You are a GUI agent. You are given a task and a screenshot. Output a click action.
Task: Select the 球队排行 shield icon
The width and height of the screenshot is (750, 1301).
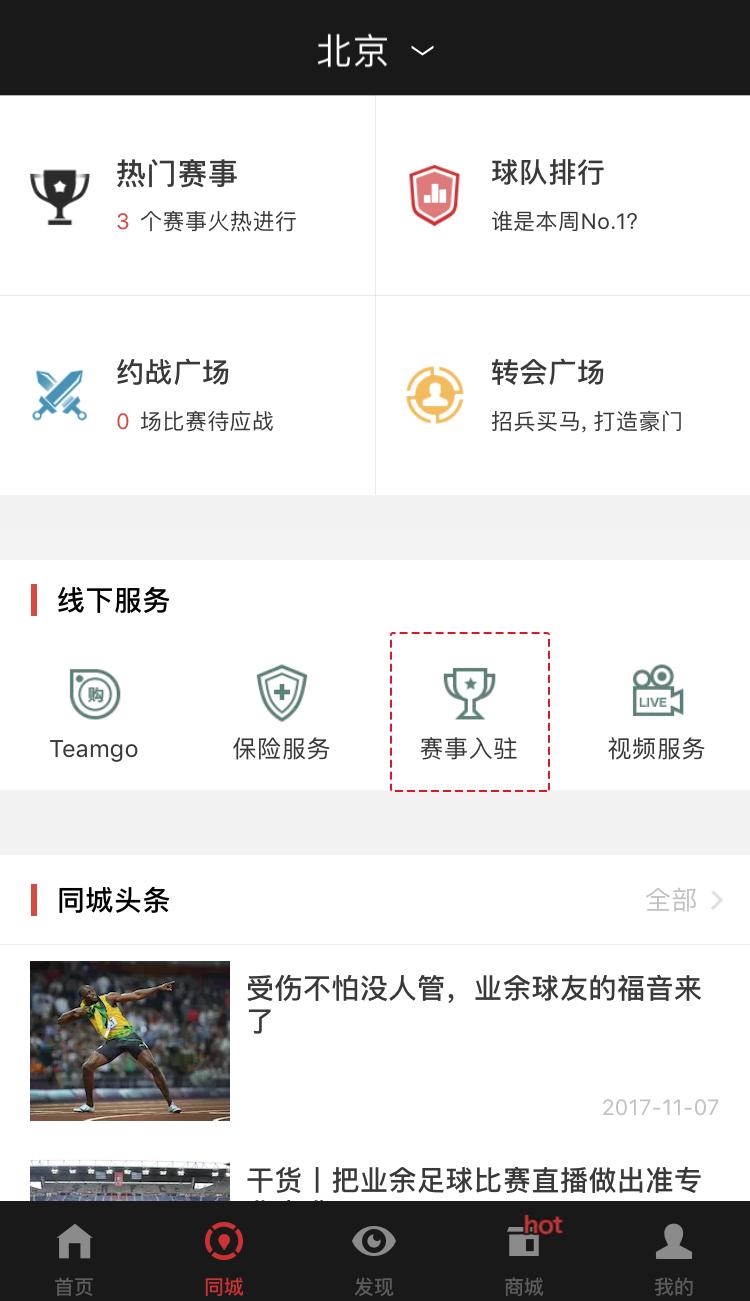(434, 192)
